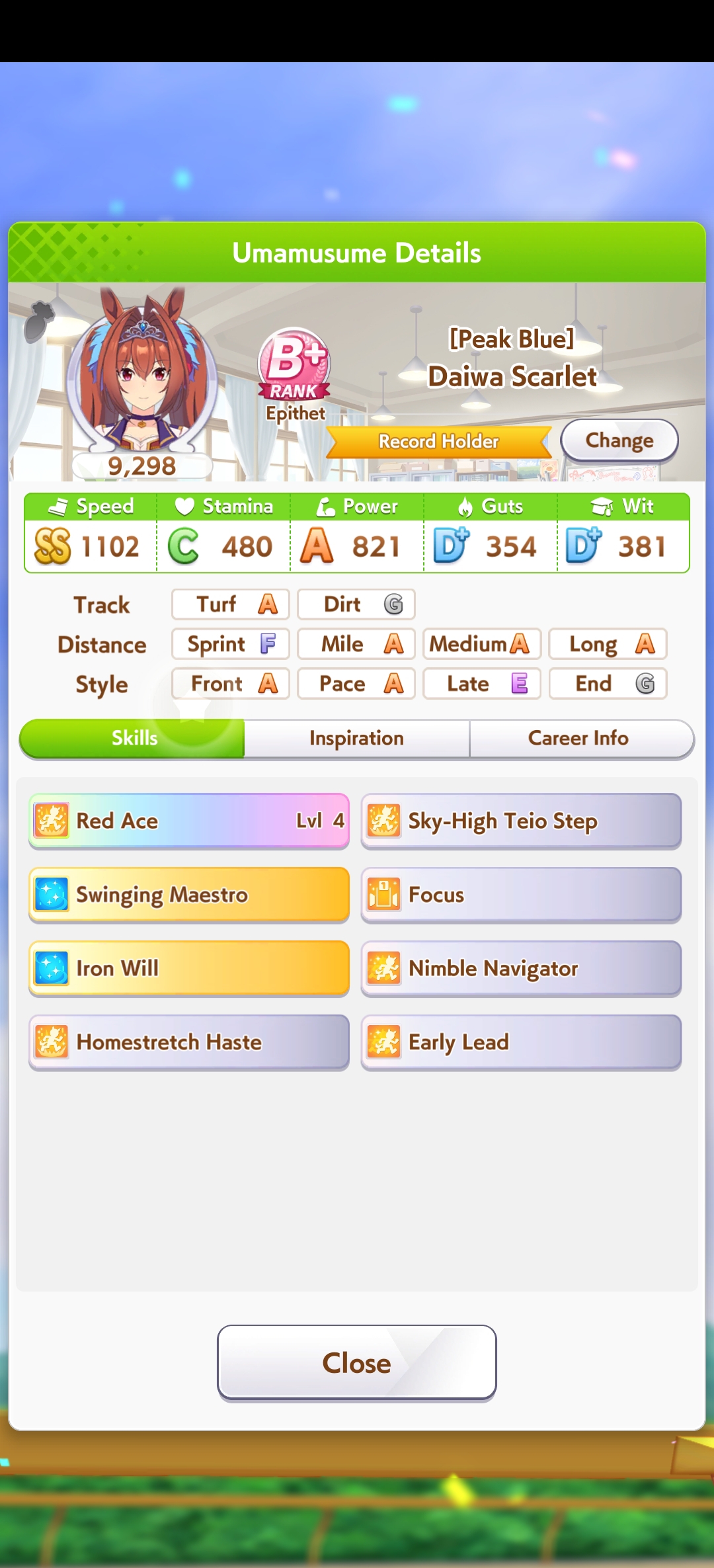Screen dimensions: 714x1568
Task: Open the Early Lead skill
Action: point(521,1042)
